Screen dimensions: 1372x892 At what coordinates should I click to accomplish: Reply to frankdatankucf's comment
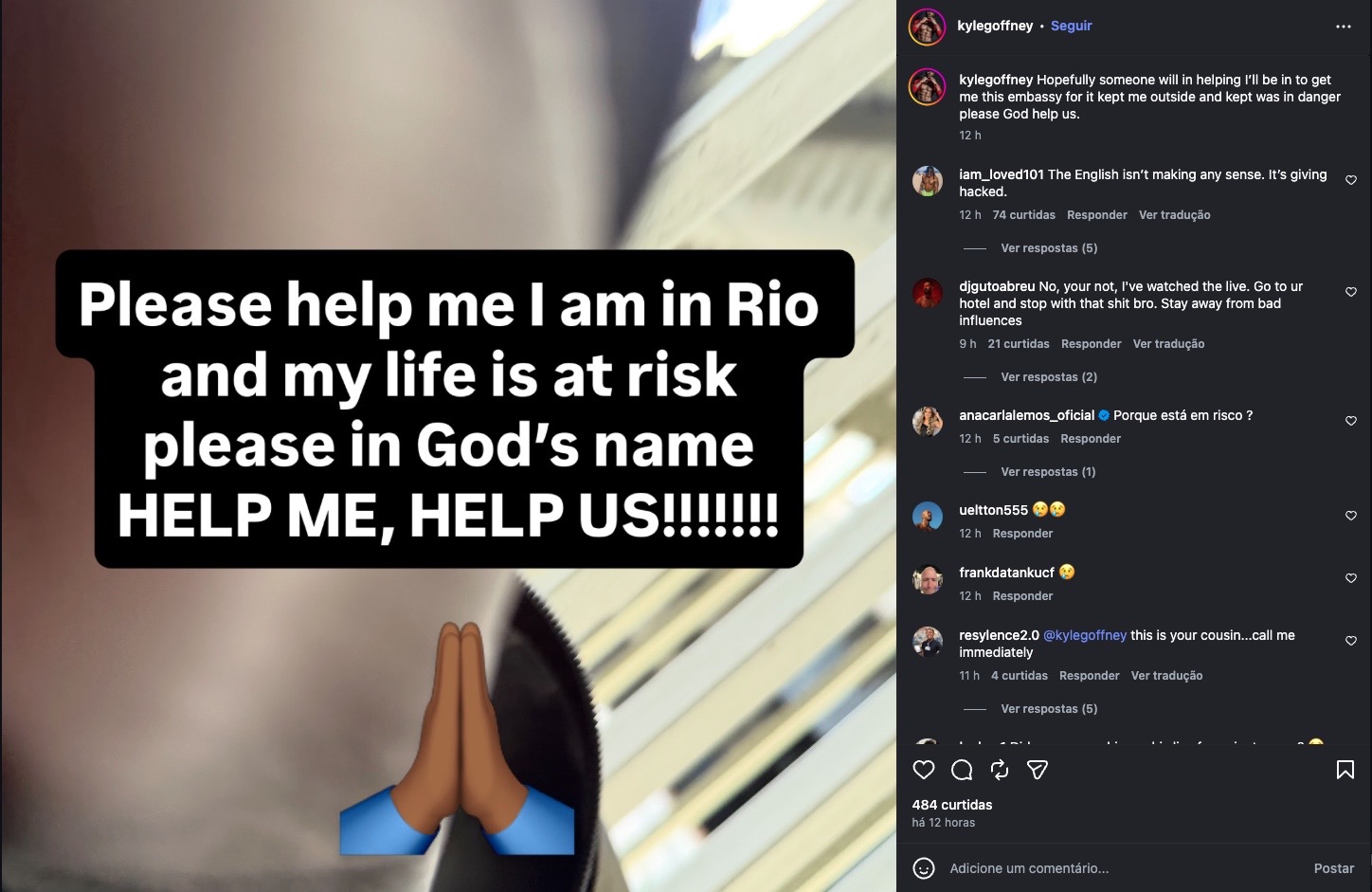click(x=1022, y=596)
